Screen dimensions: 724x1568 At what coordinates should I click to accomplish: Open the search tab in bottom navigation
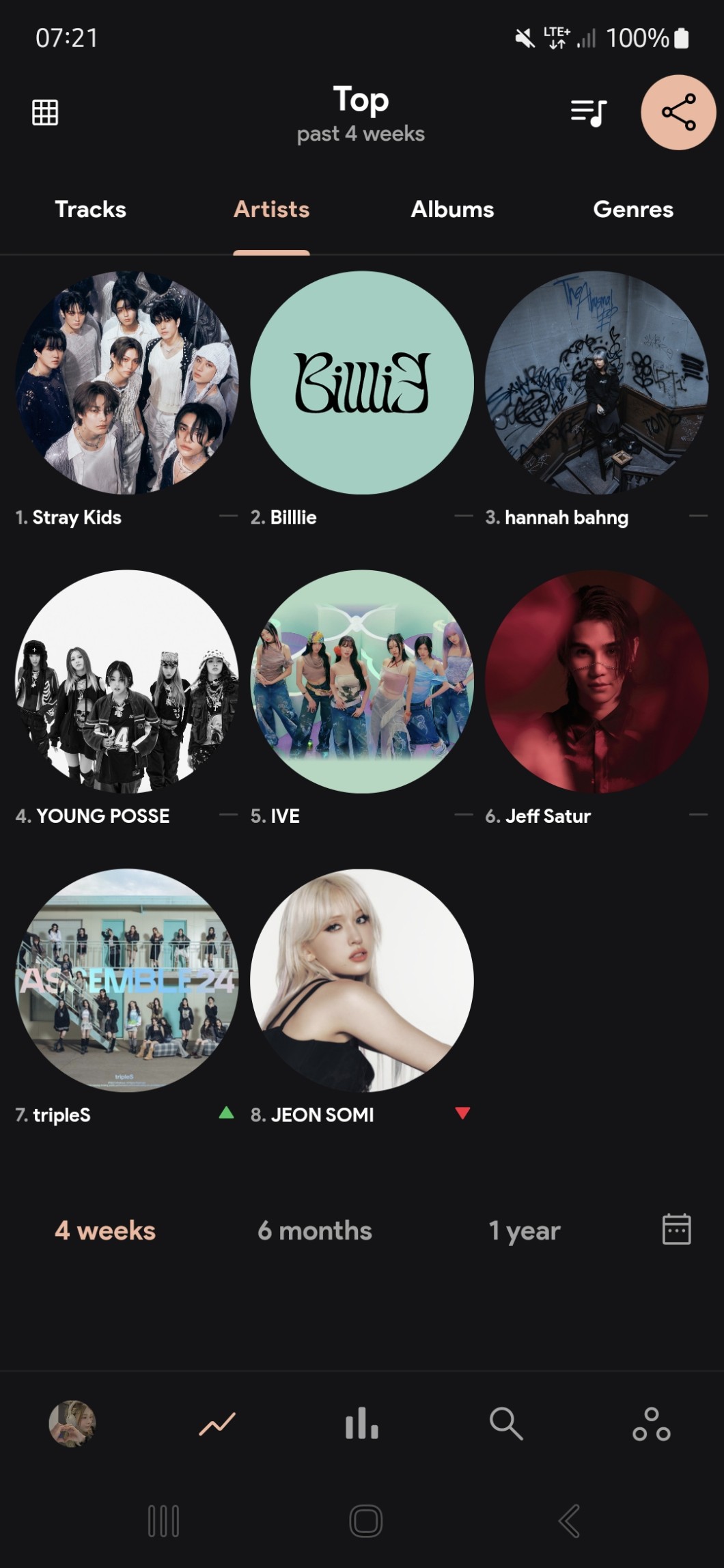506,1424
